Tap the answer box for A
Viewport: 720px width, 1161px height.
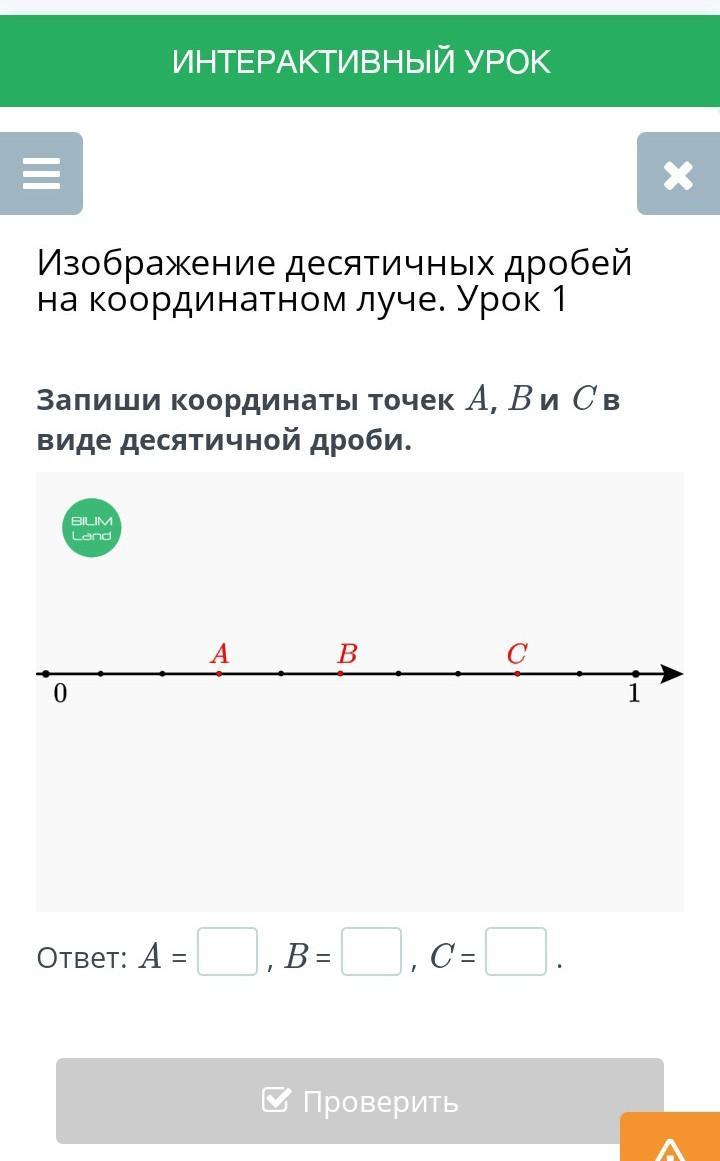click(227, 951)
